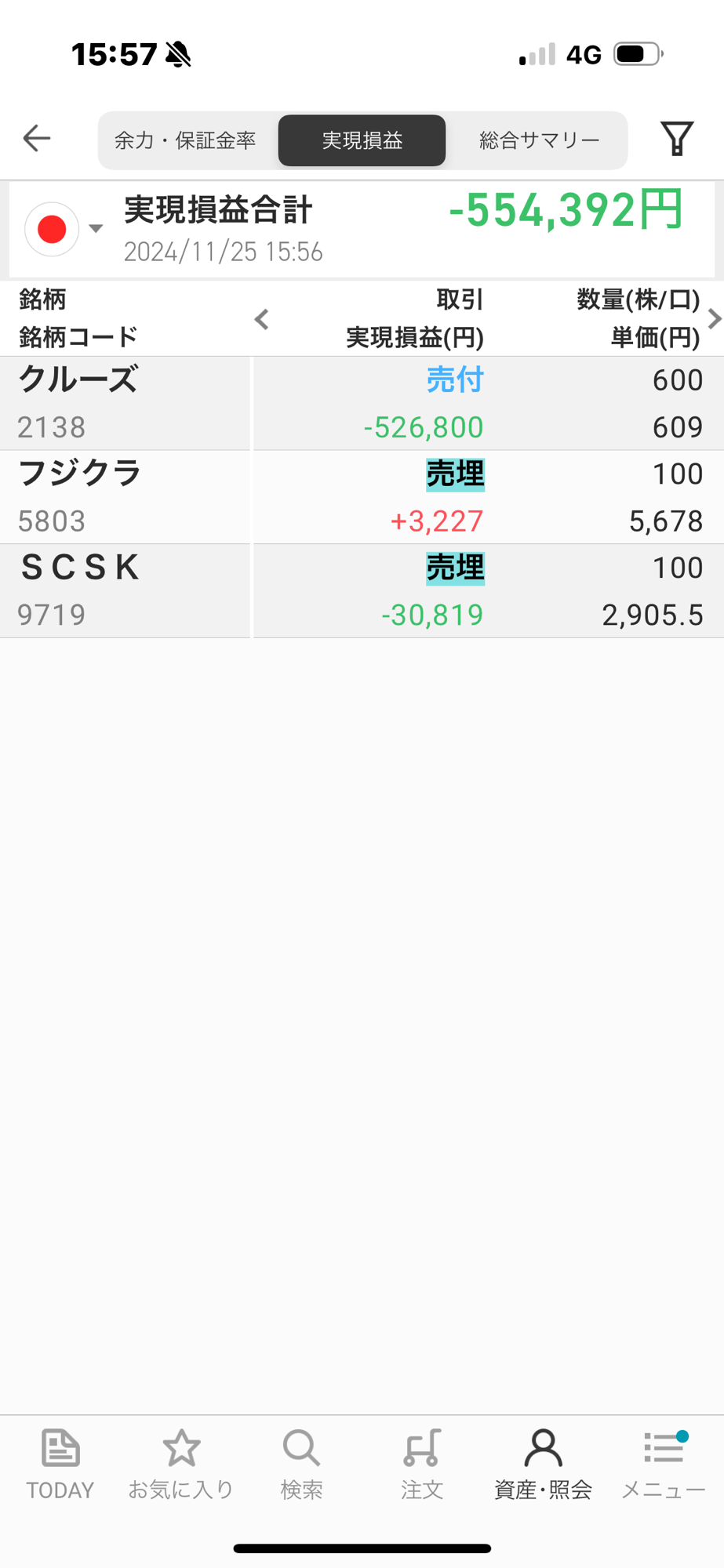Image resolution: width=724 pixels, height=1568 pixels.
Task: Go back with the top-left arrow
Action: [x=37, y=139]
